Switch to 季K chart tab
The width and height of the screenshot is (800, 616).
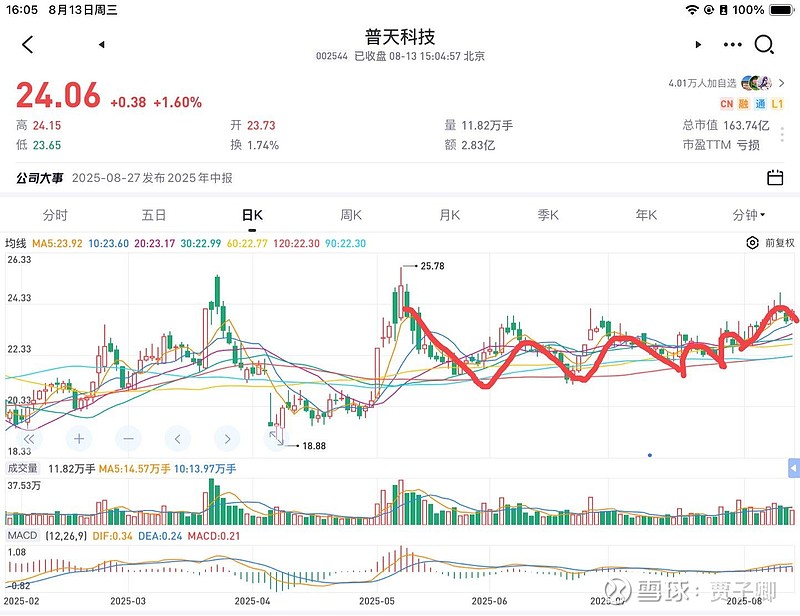click(x=548, y=215)
